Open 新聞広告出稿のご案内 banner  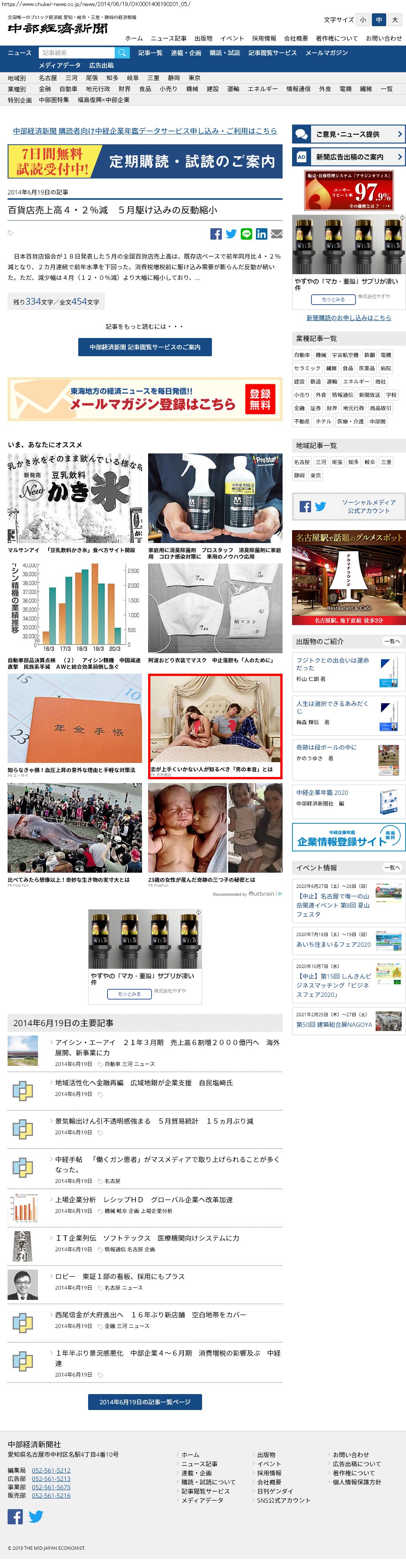(349, 156)
